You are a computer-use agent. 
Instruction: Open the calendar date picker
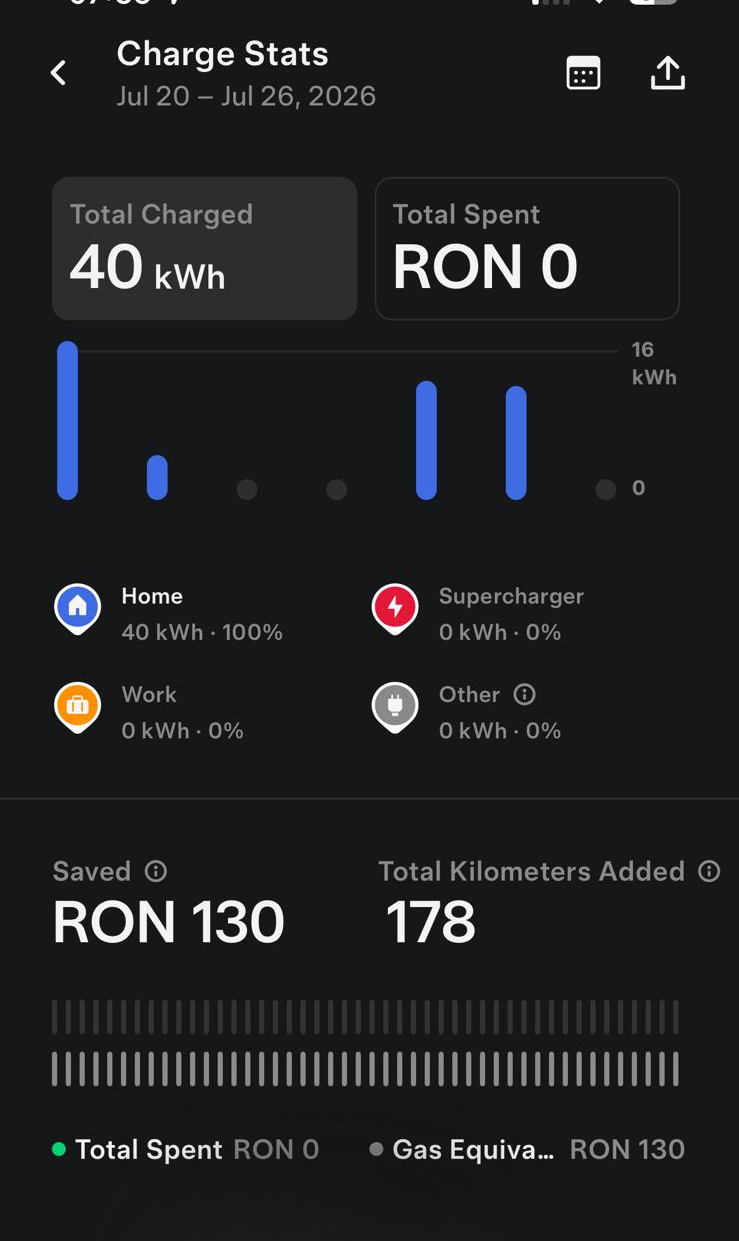583,73
